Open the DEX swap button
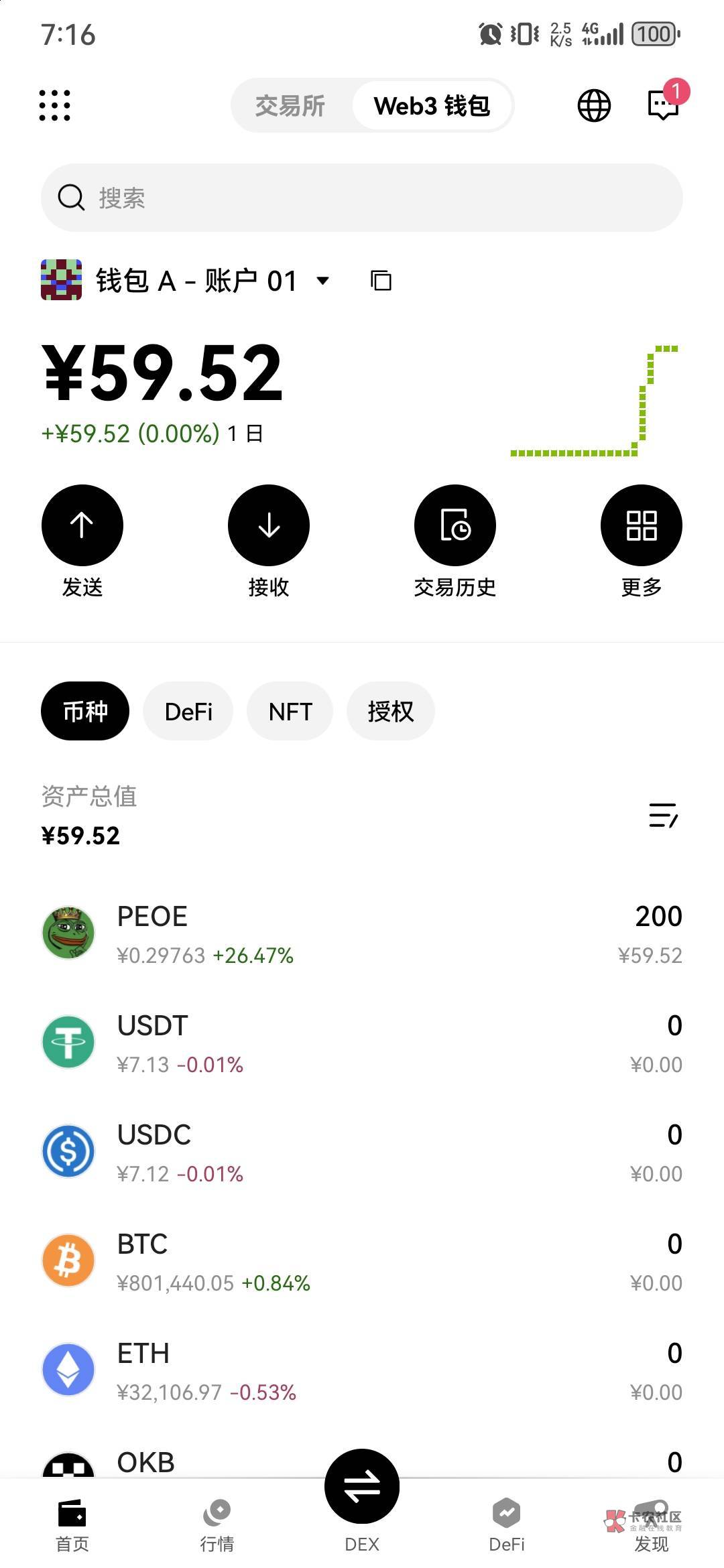The width and height of the screenshot is (724, 1568). point(362,1487)
